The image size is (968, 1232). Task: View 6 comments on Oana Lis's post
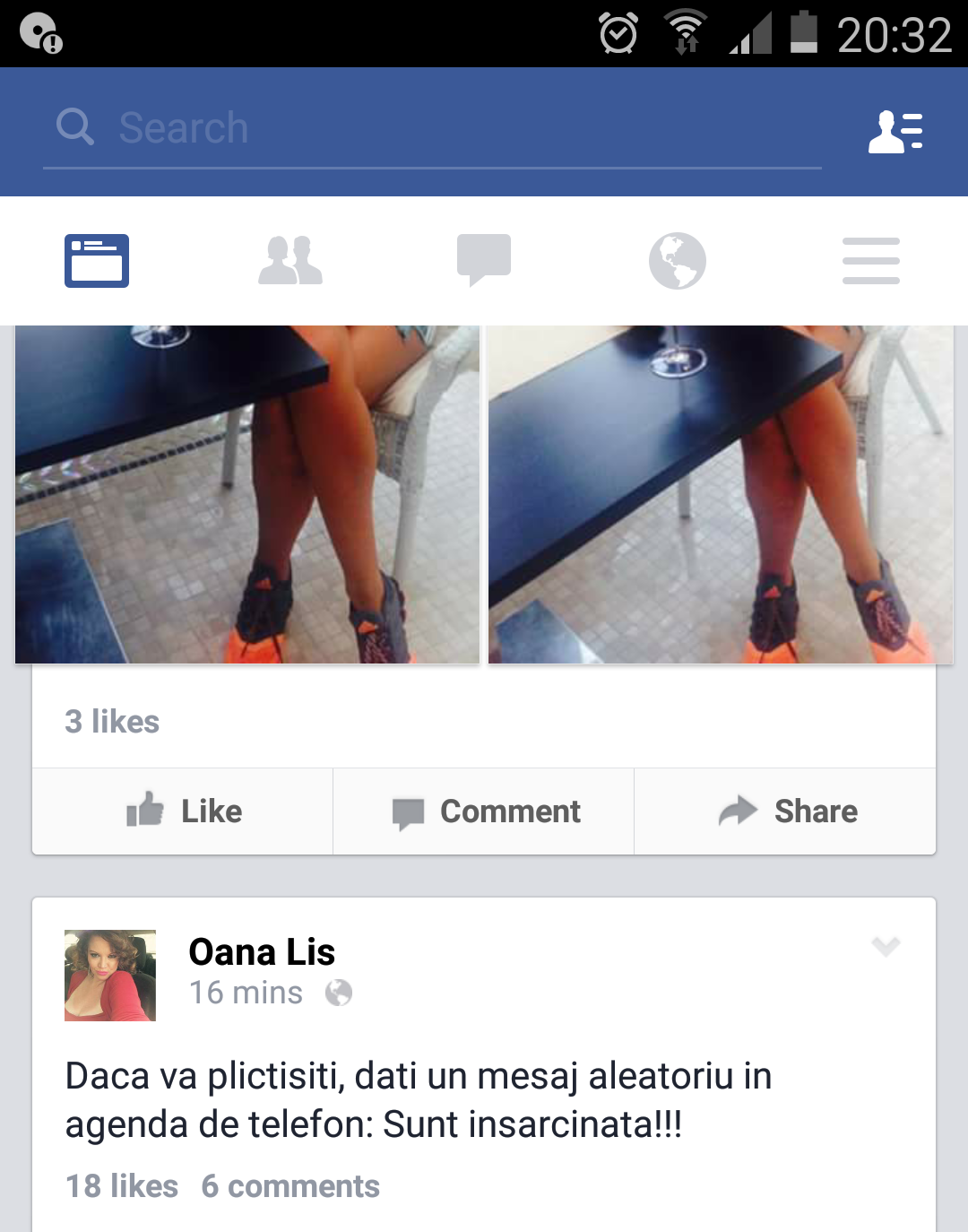point(290,1186)
